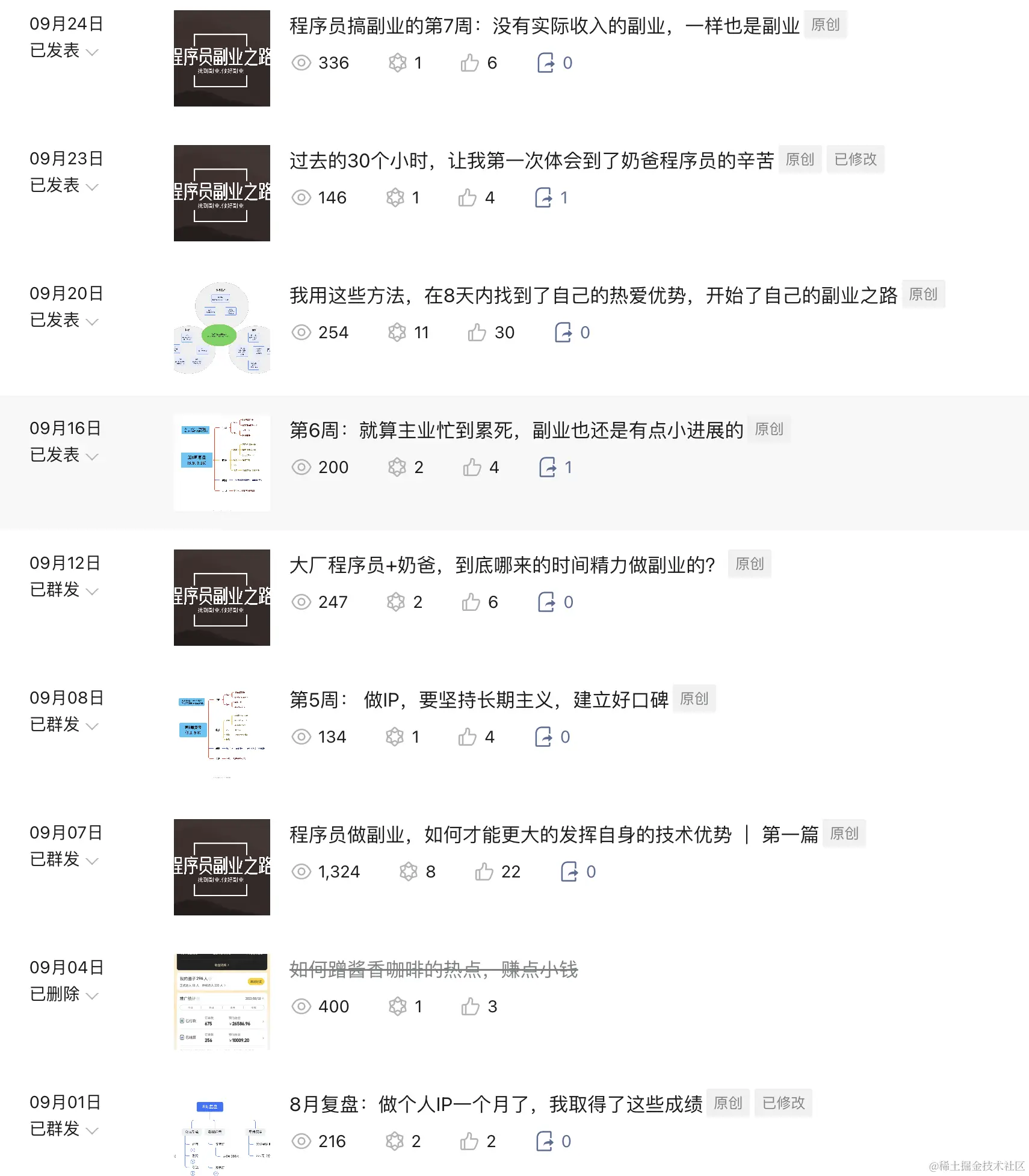
Task: Expand the 已群发 dropdown for 09月07日
Action: pos(92,861)
